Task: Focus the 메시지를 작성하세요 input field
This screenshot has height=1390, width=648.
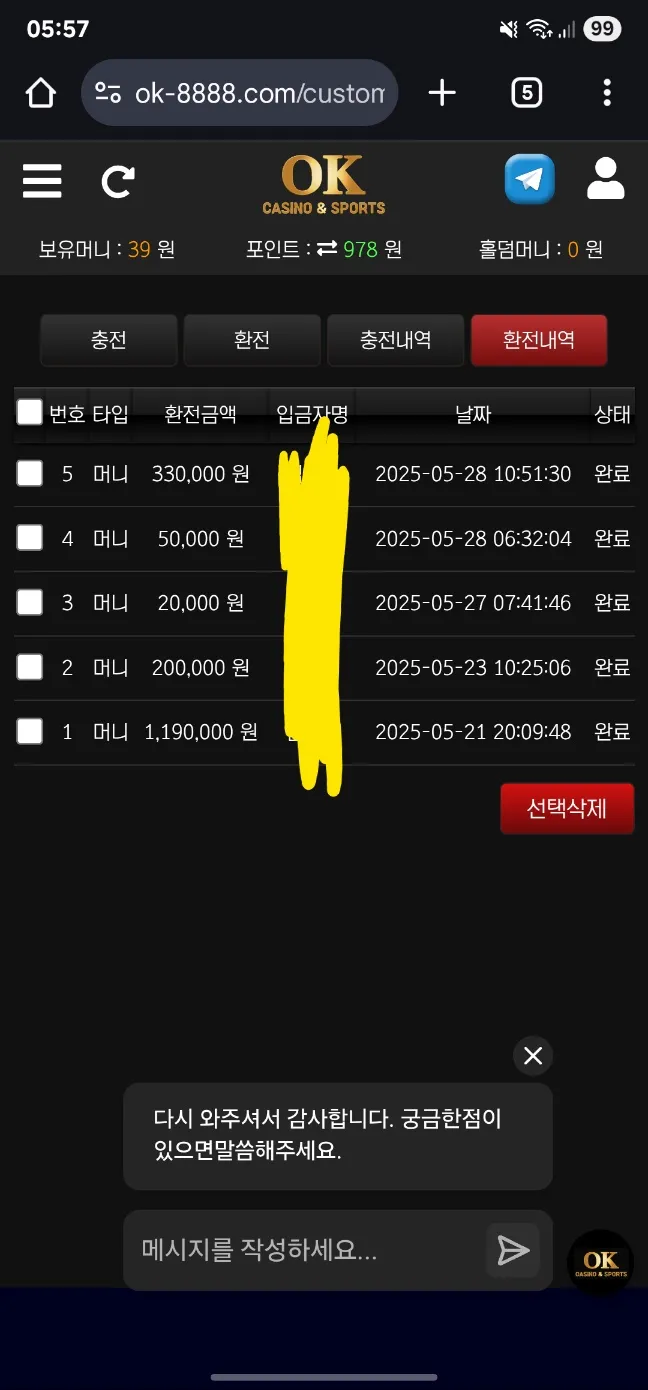Action: pos(305,1250)
